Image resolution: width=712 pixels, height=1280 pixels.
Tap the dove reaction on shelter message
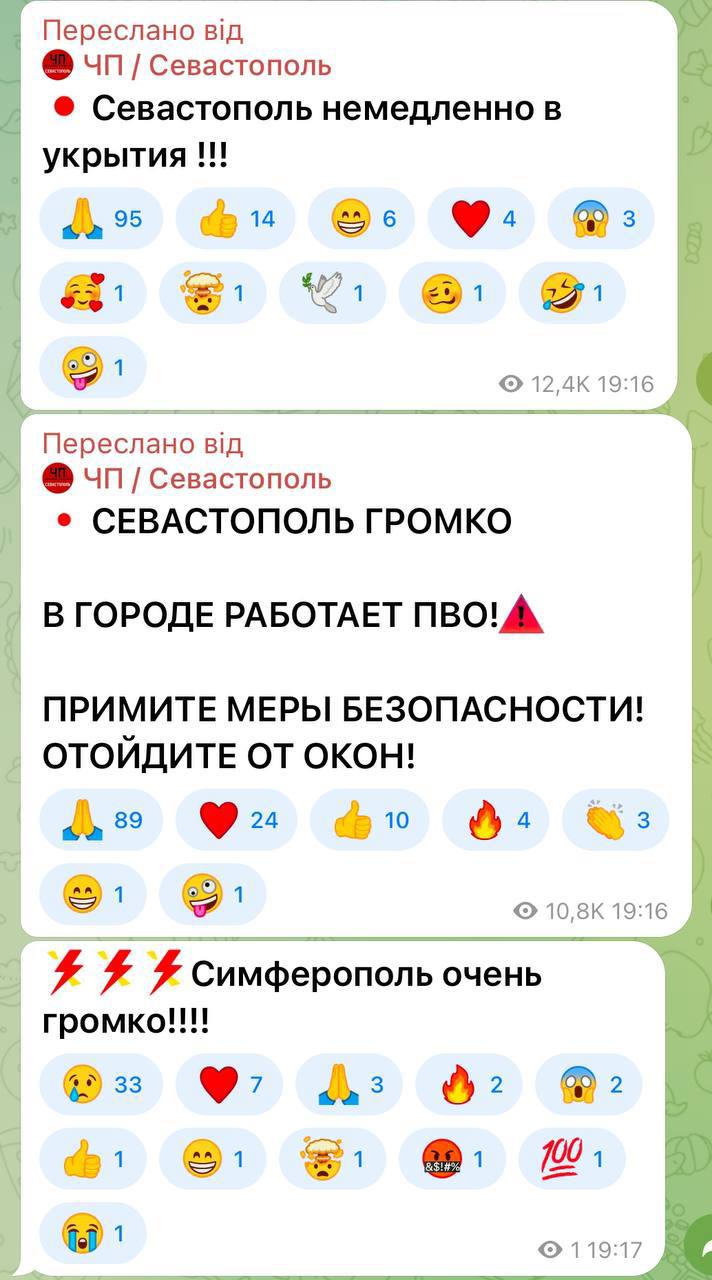coord(331,293)
